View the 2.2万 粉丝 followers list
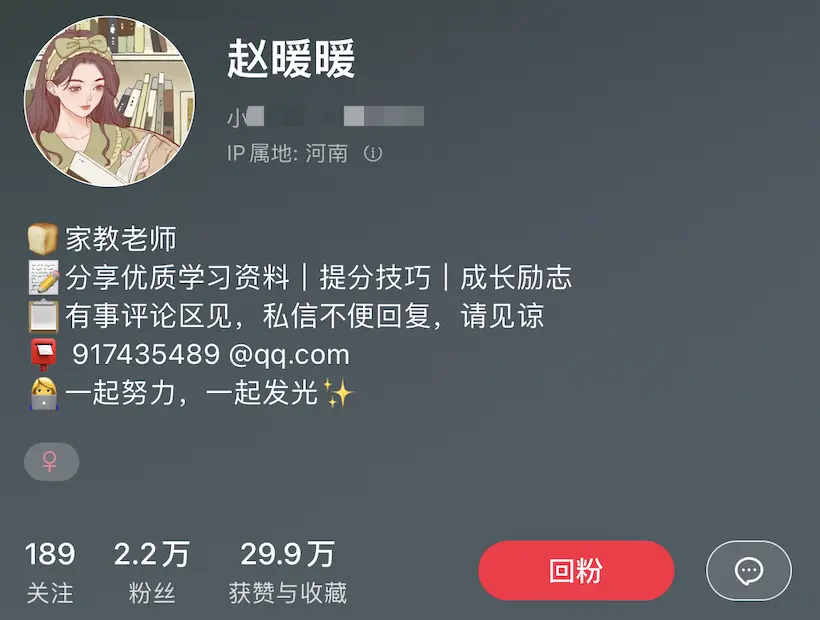The width and height of the screenshot is (820, 620). click(152, 572)
